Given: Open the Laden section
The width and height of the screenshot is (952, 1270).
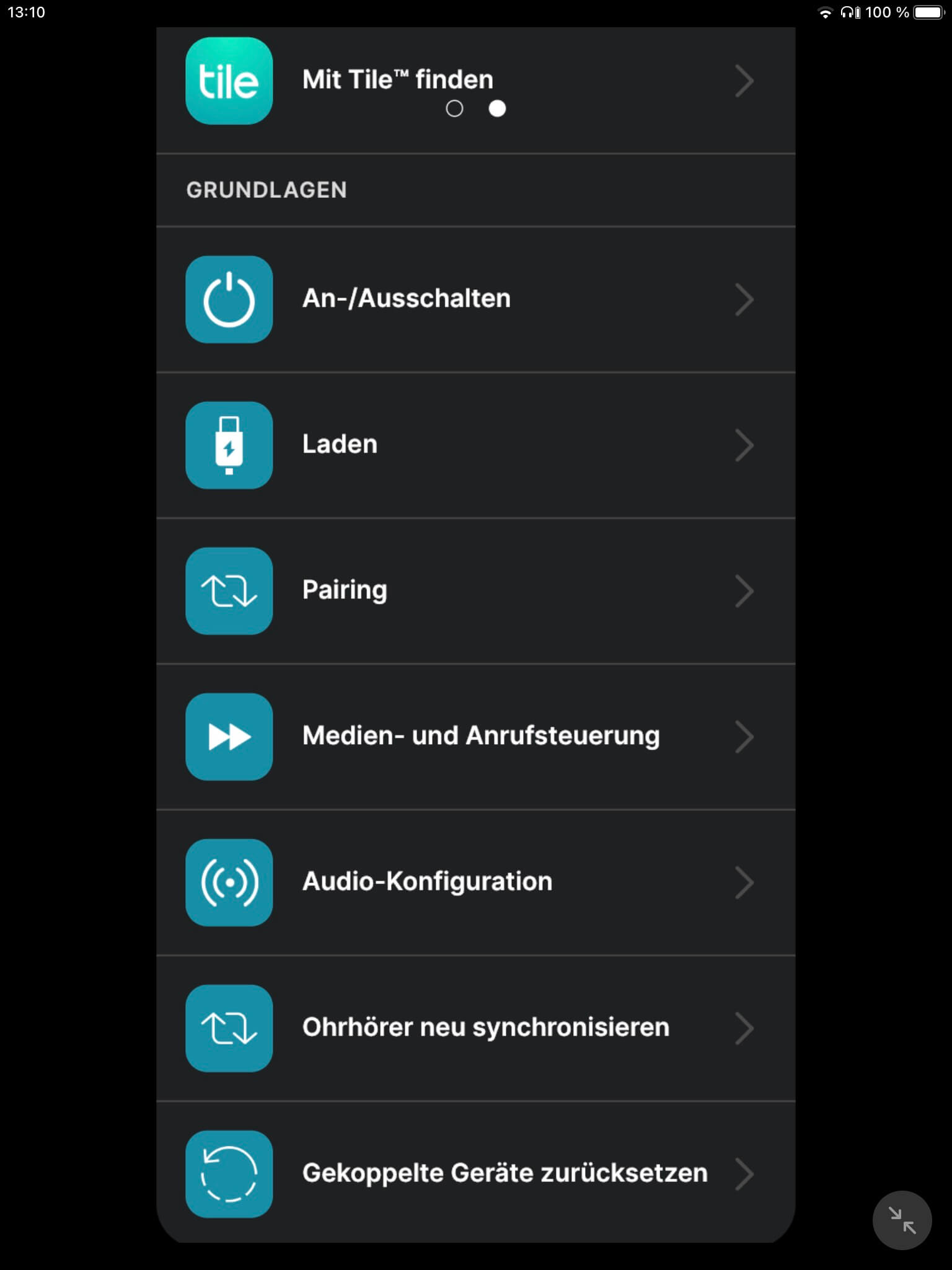Looking at the screenshot, I should click(475, 445).
